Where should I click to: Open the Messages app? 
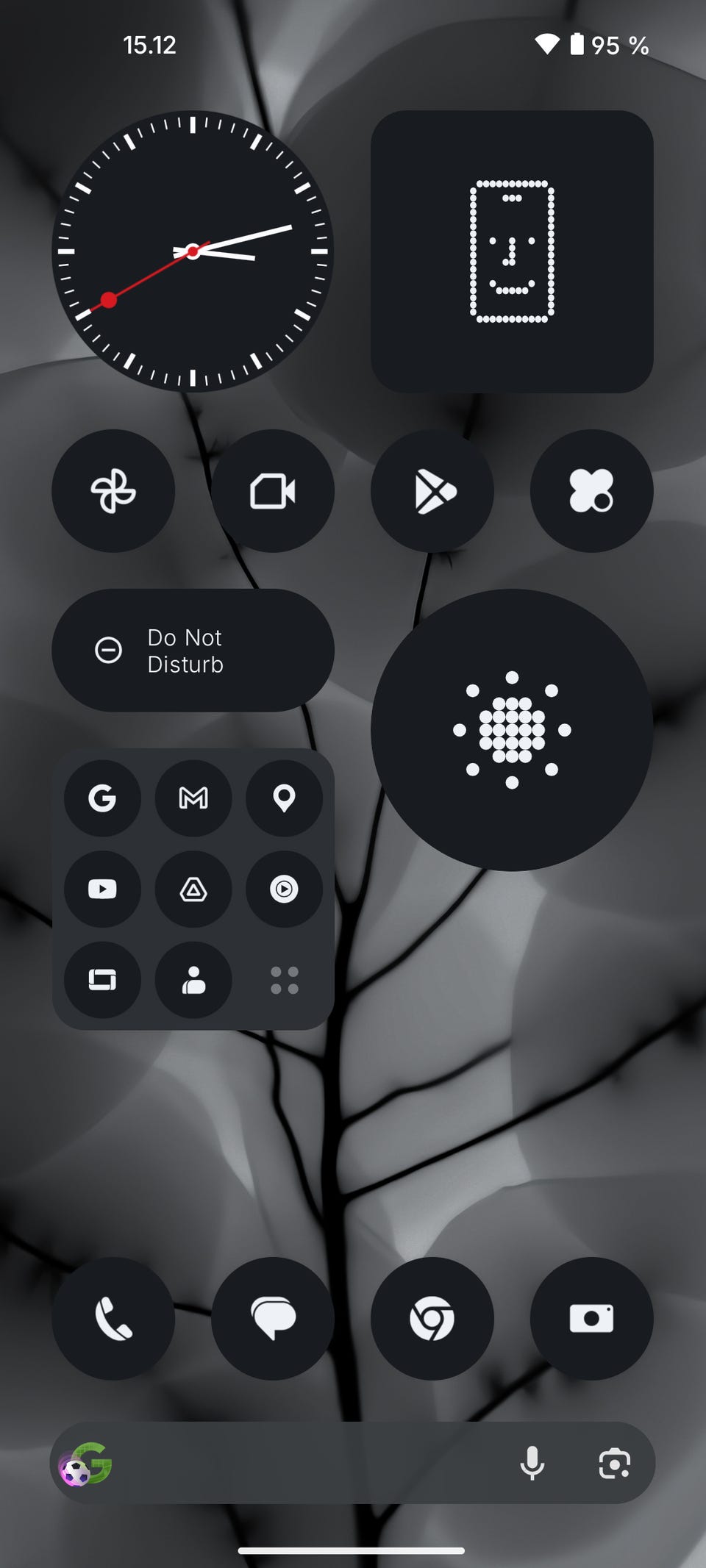point(273,1319)
